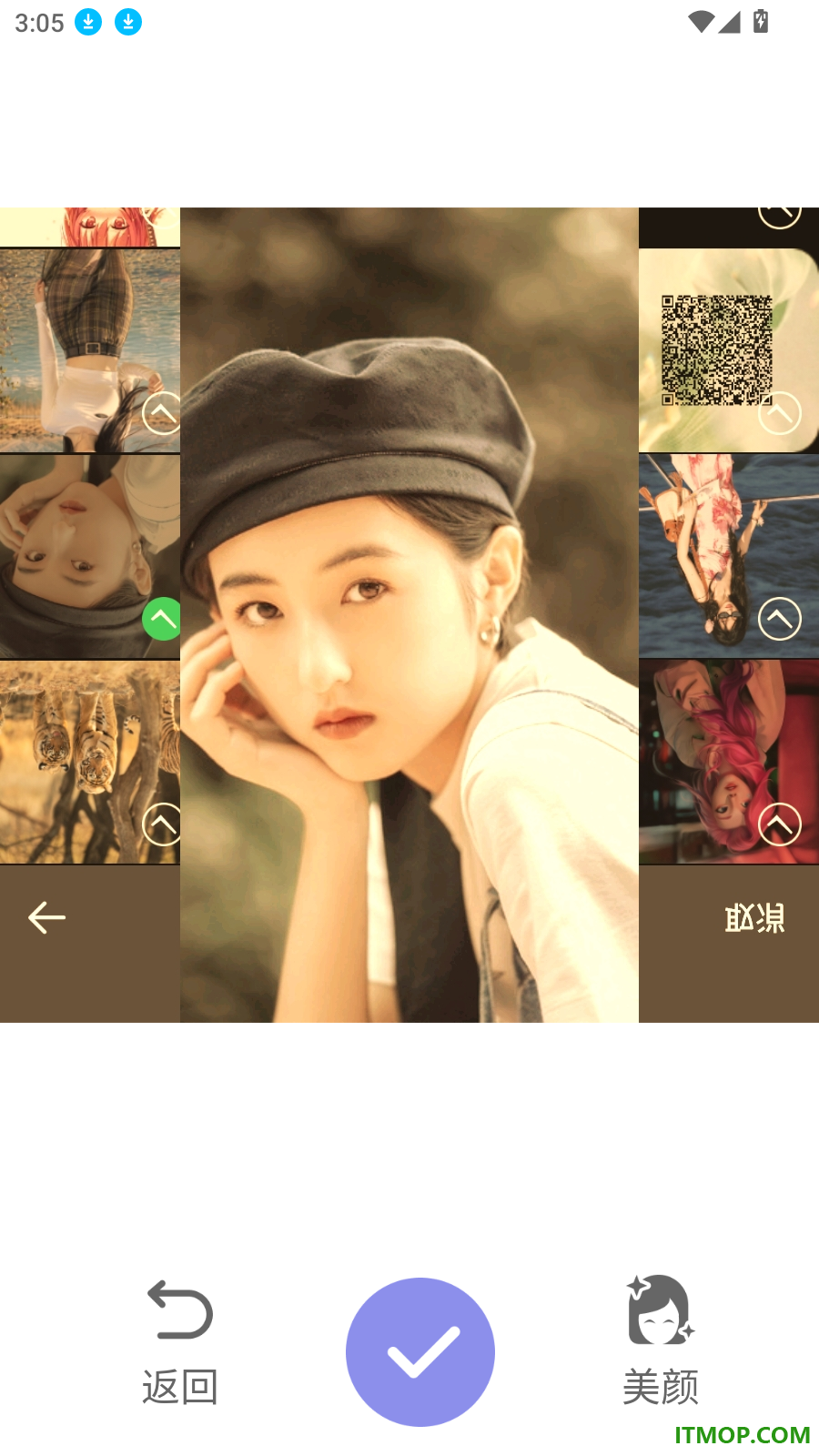Select the plaid skirt girl thumbnail
Screen dimensions: 819x1456
(90, 350)
